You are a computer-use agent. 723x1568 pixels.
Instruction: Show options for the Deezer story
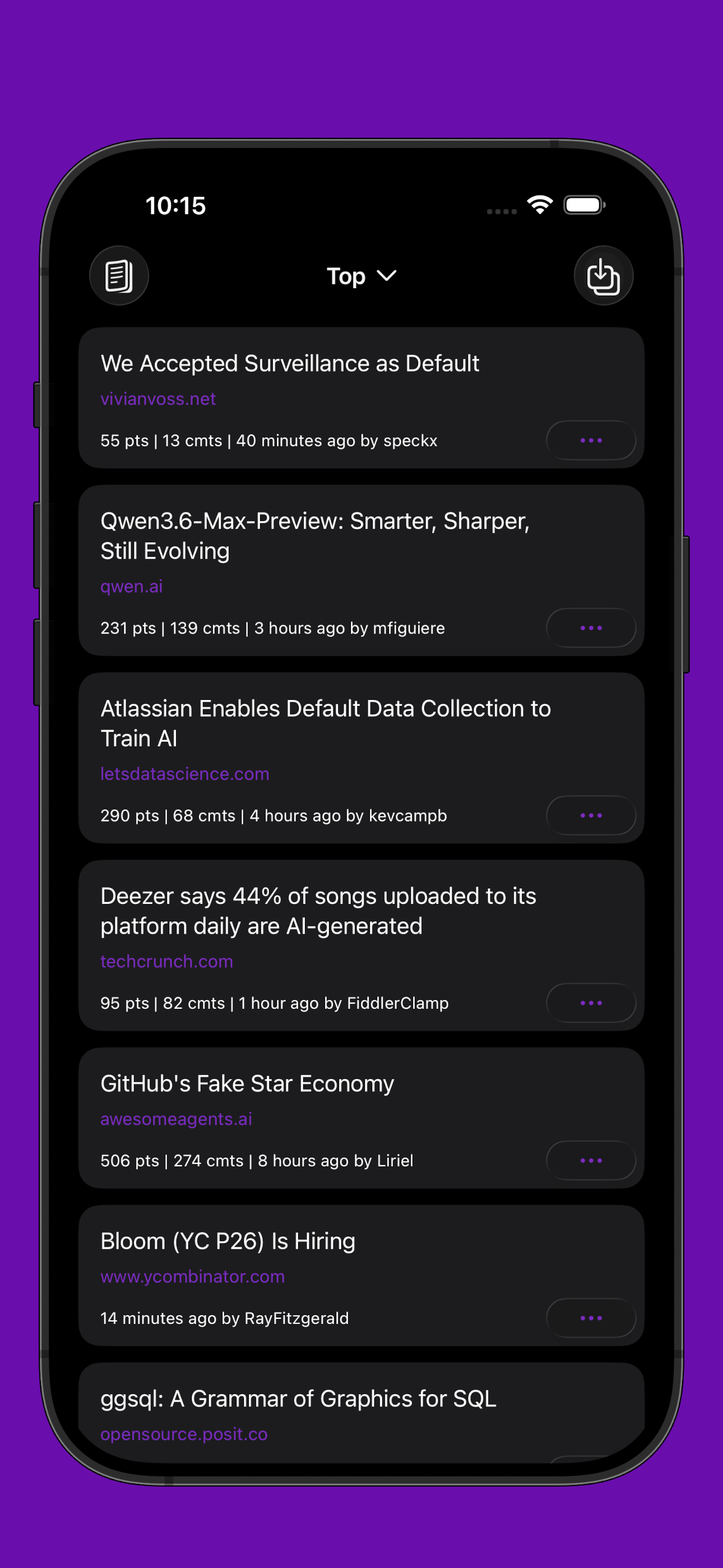590,1003
